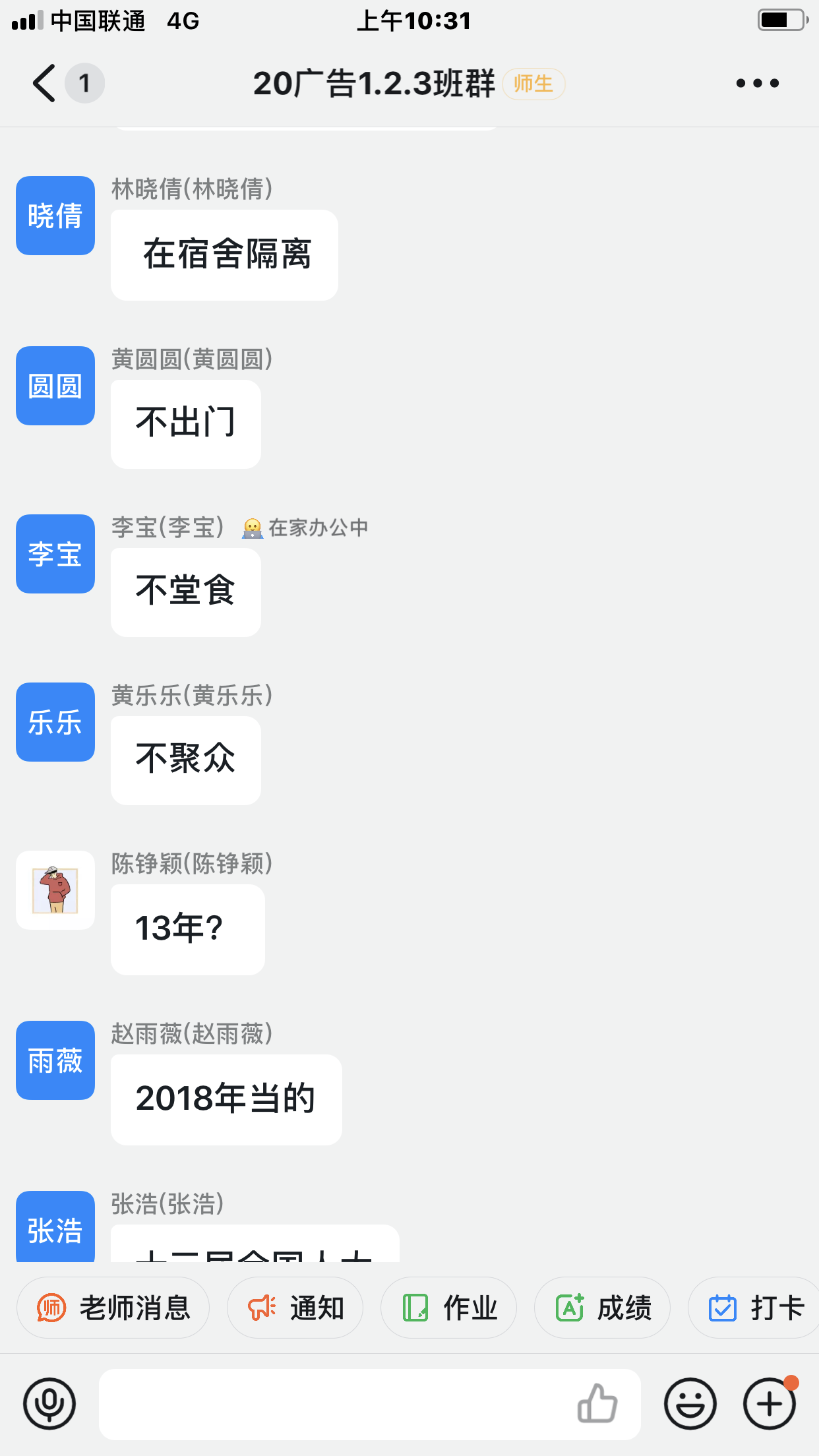Switch to voice message input
Image resolution: width=819 pixels, height=1456 pixels.
coord(49,1404)
